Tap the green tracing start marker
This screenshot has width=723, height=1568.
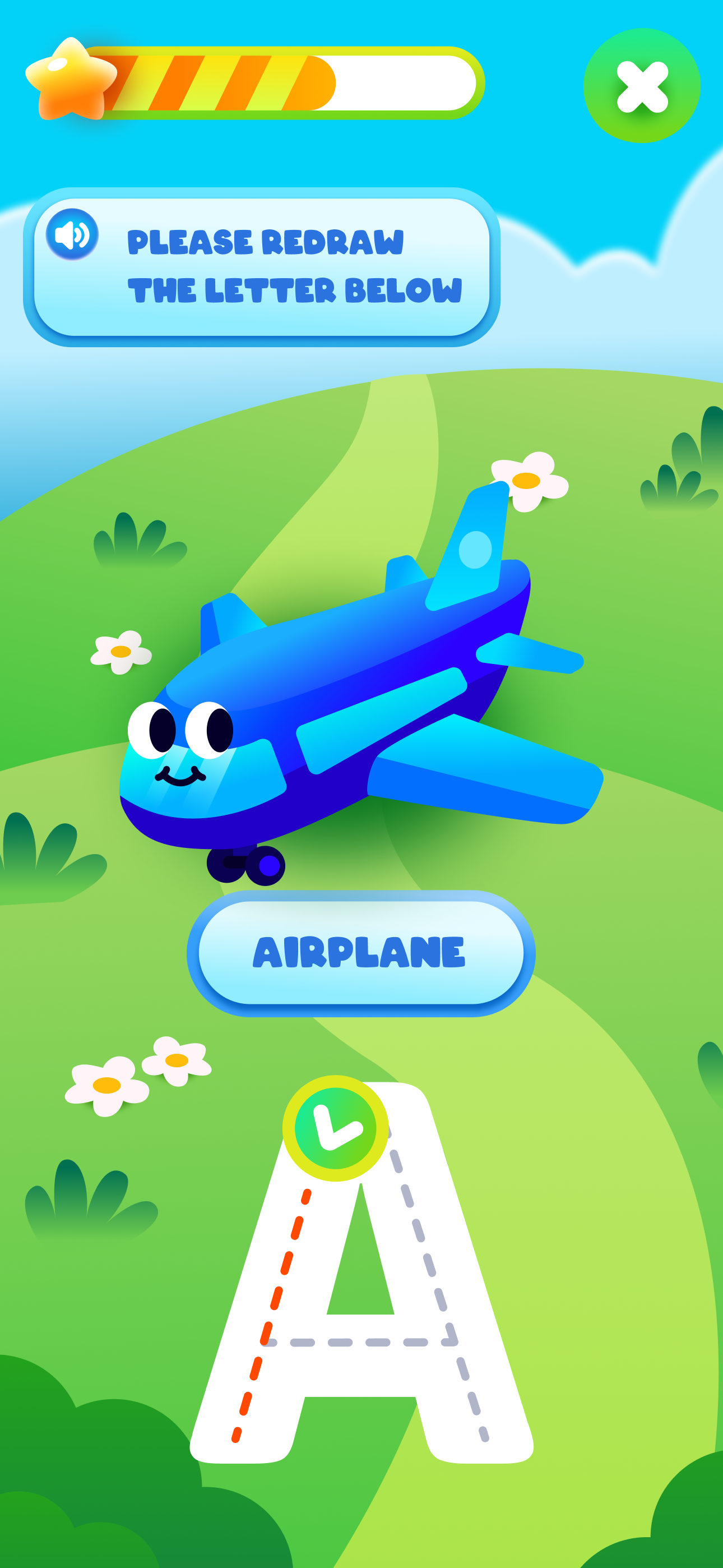335,1128
